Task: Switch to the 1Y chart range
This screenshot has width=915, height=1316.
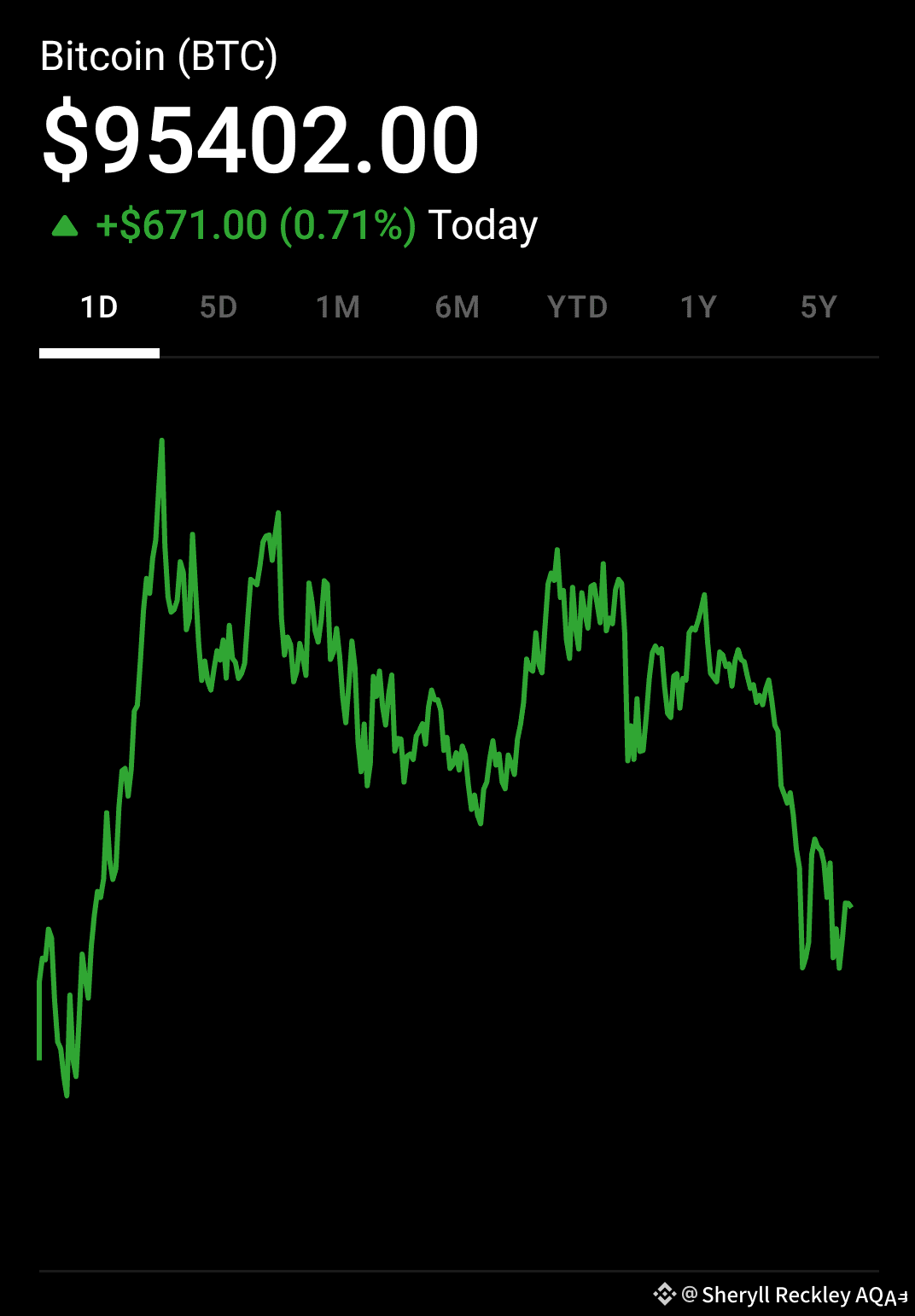Action: pos(698,308)
